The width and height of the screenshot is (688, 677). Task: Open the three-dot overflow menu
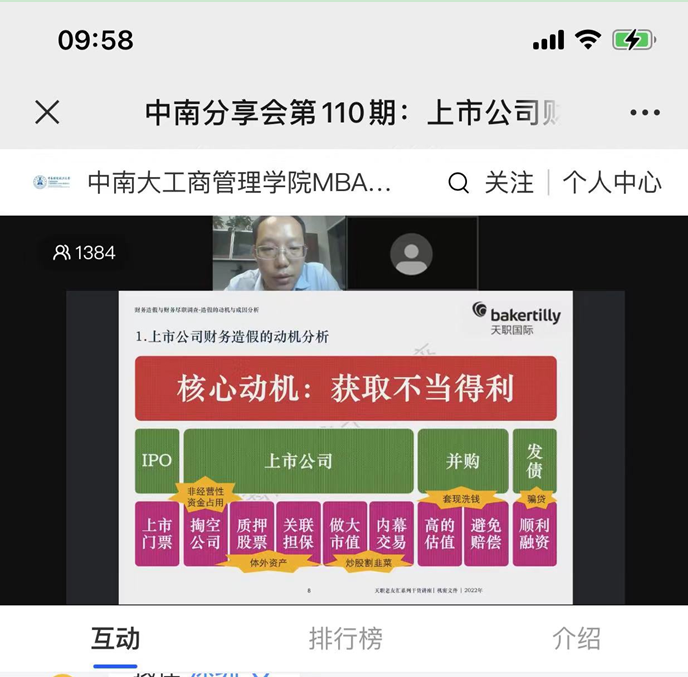click(x=645, y=113)
